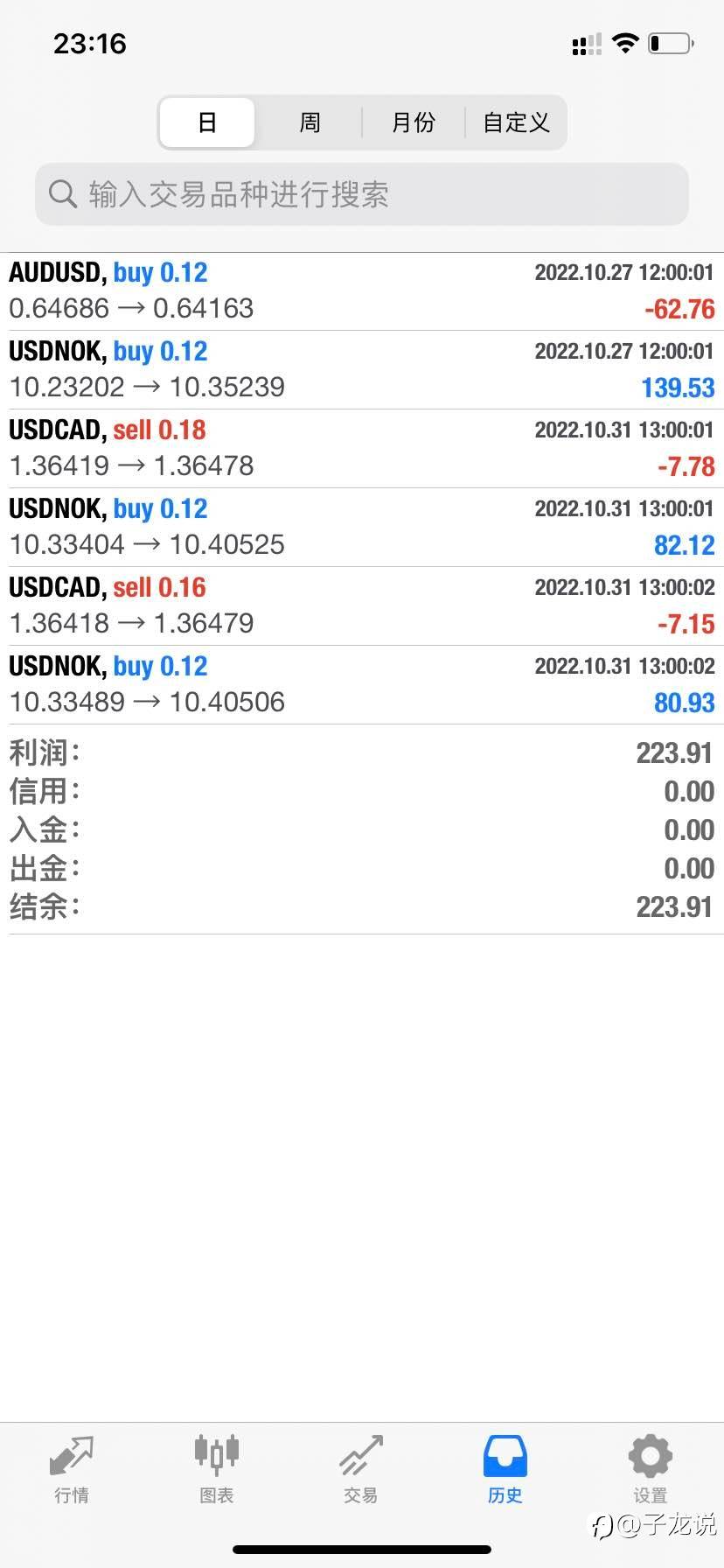Image resolution: width=724 pixels, height=1568 pixels.
Task: Tap the symbol search field
Action: [x=362, y=194]
